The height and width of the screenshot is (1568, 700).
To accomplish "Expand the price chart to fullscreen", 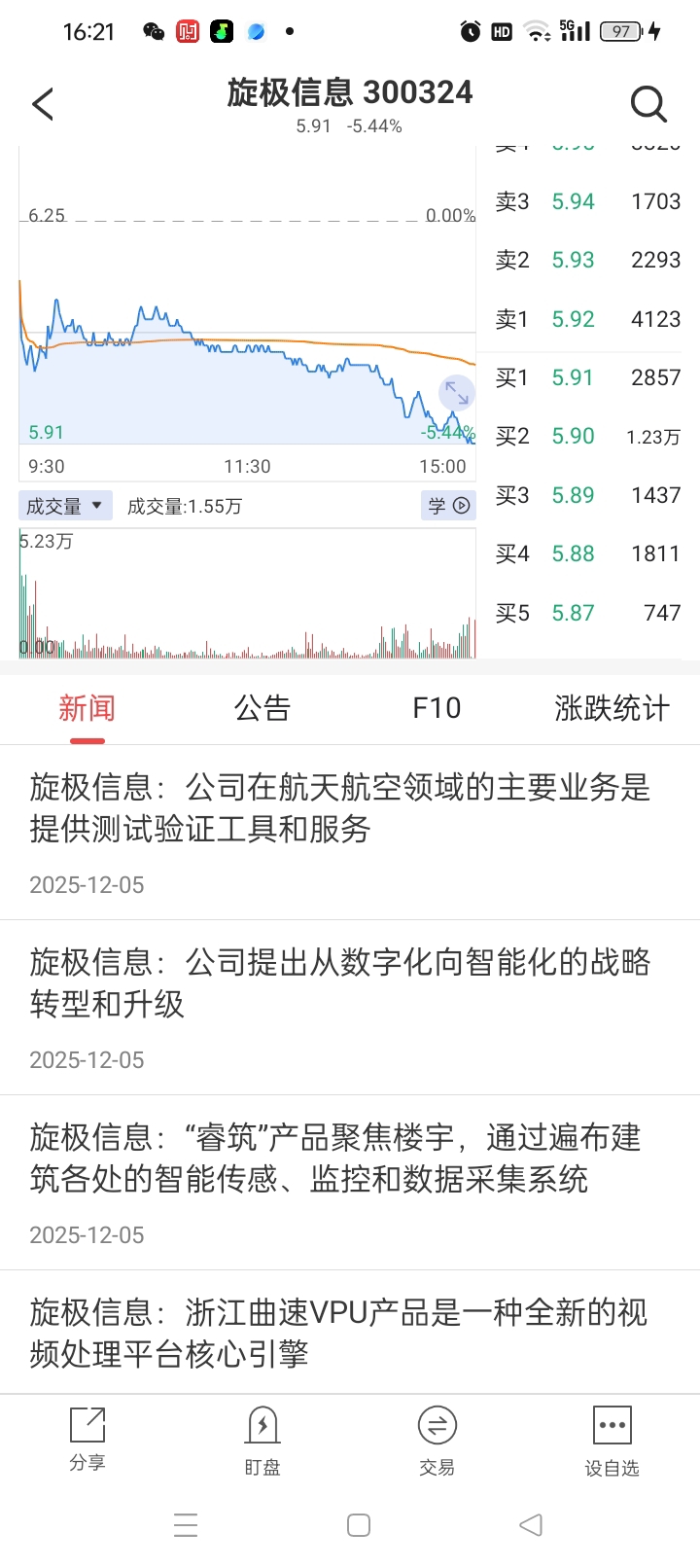I will pos(456,393).
